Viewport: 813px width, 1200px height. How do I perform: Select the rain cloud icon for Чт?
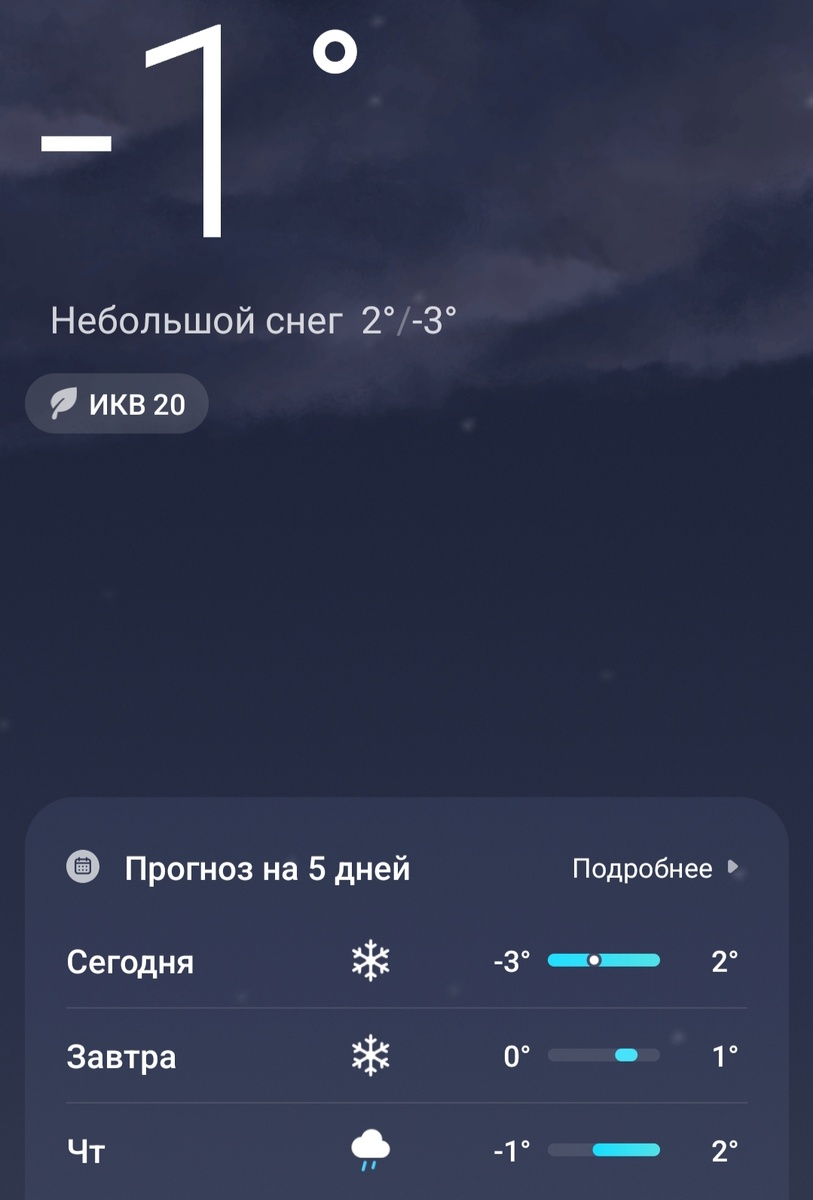[x=369, y=1148]
